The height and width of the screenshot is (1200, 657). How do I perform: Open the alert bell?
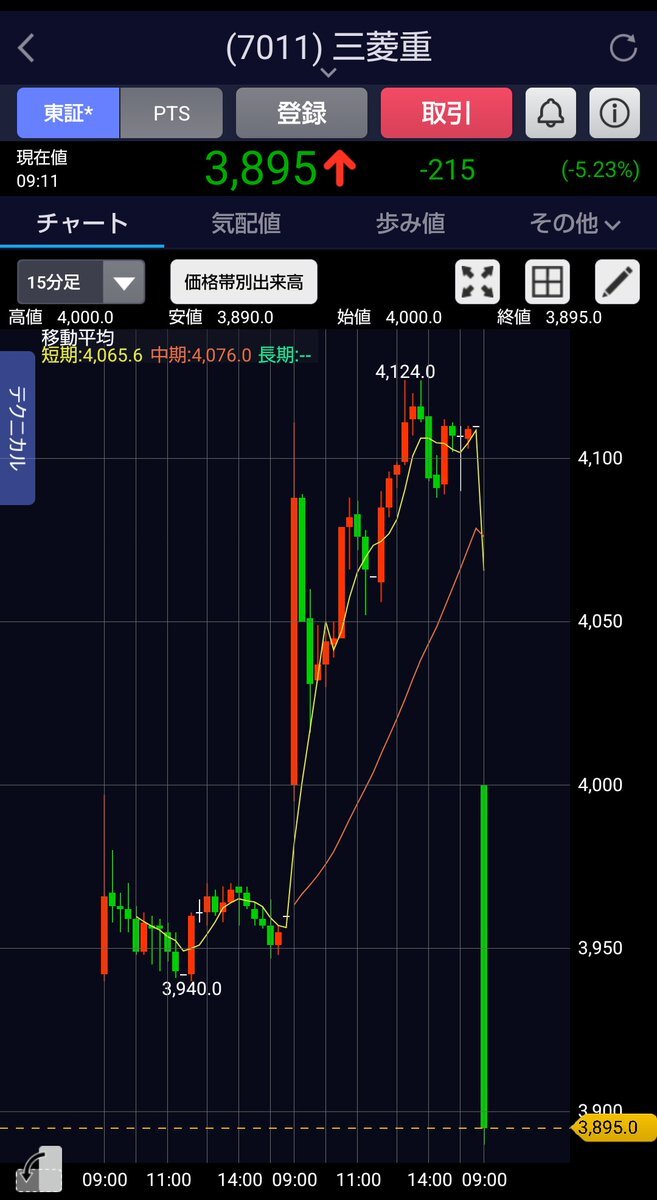pos(551,113)
